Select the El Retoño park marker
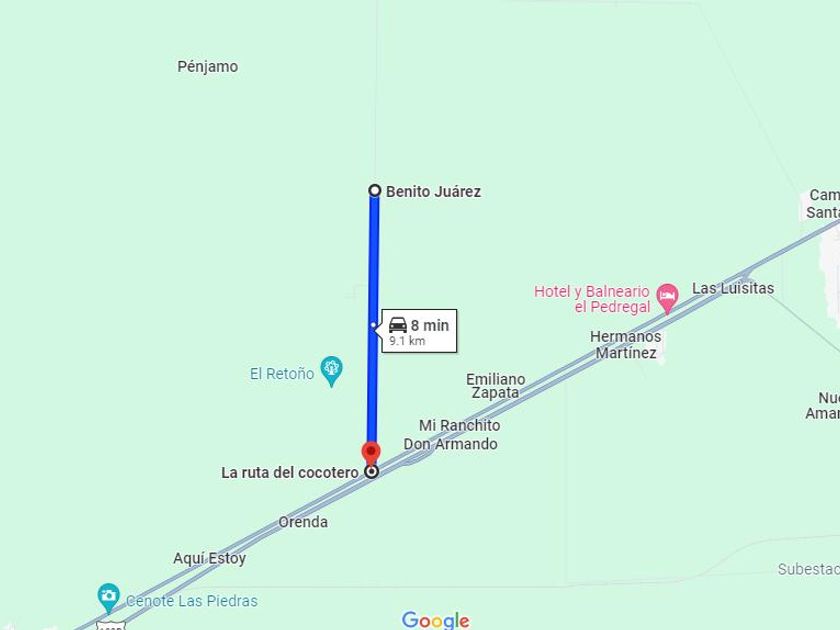 point(332,371)
